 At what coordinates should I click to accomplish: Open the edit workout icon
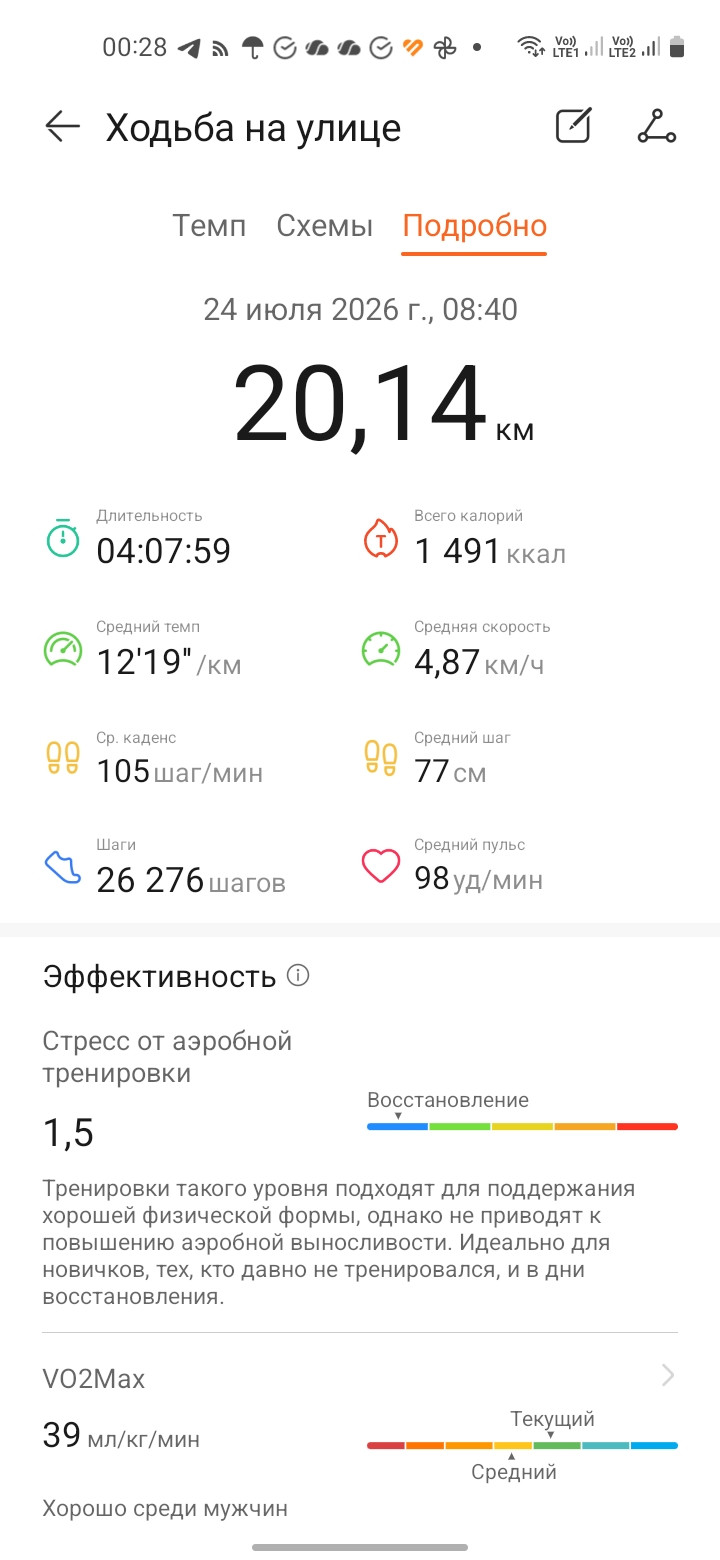pos(574,126)
